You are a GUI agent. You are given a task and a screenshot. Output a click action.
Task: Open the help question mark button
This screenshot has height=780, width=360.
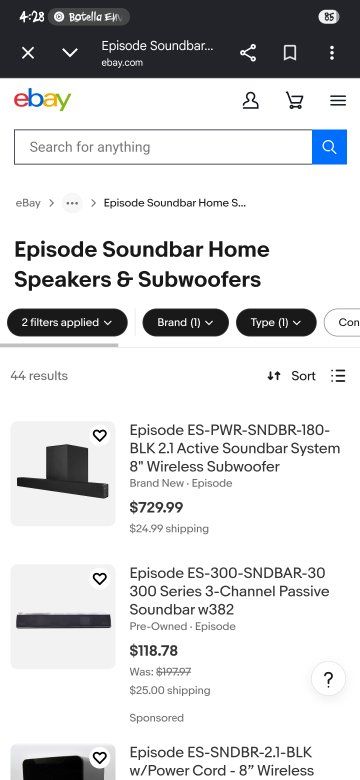coord(328,679)
